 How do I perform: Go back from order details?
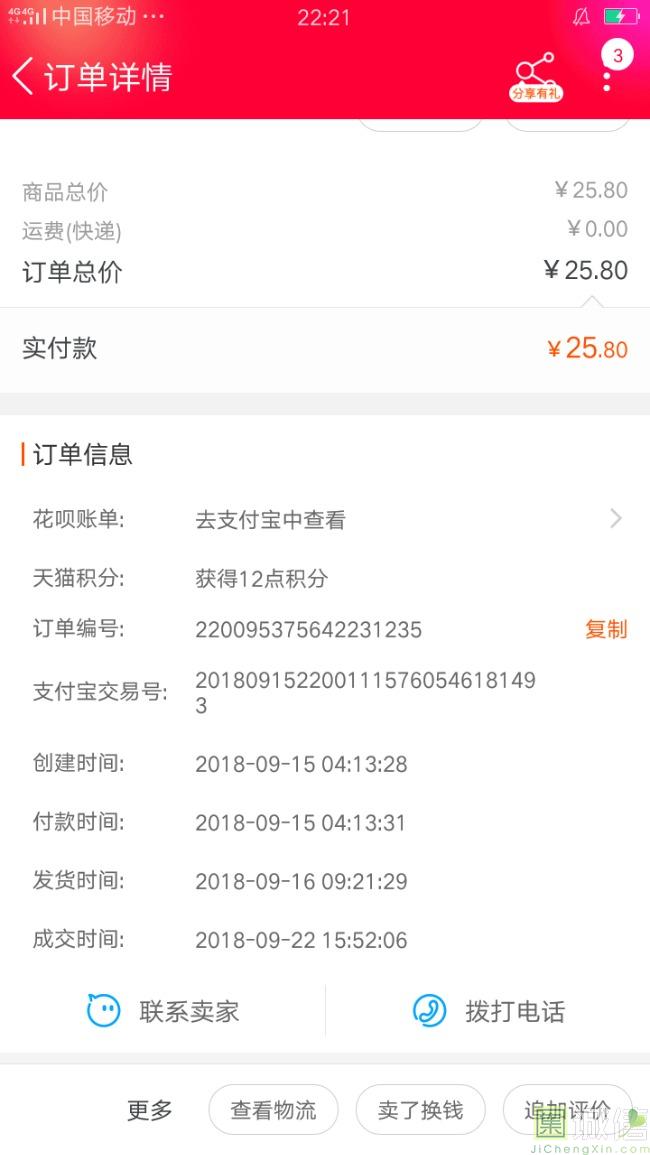(24, 76)
